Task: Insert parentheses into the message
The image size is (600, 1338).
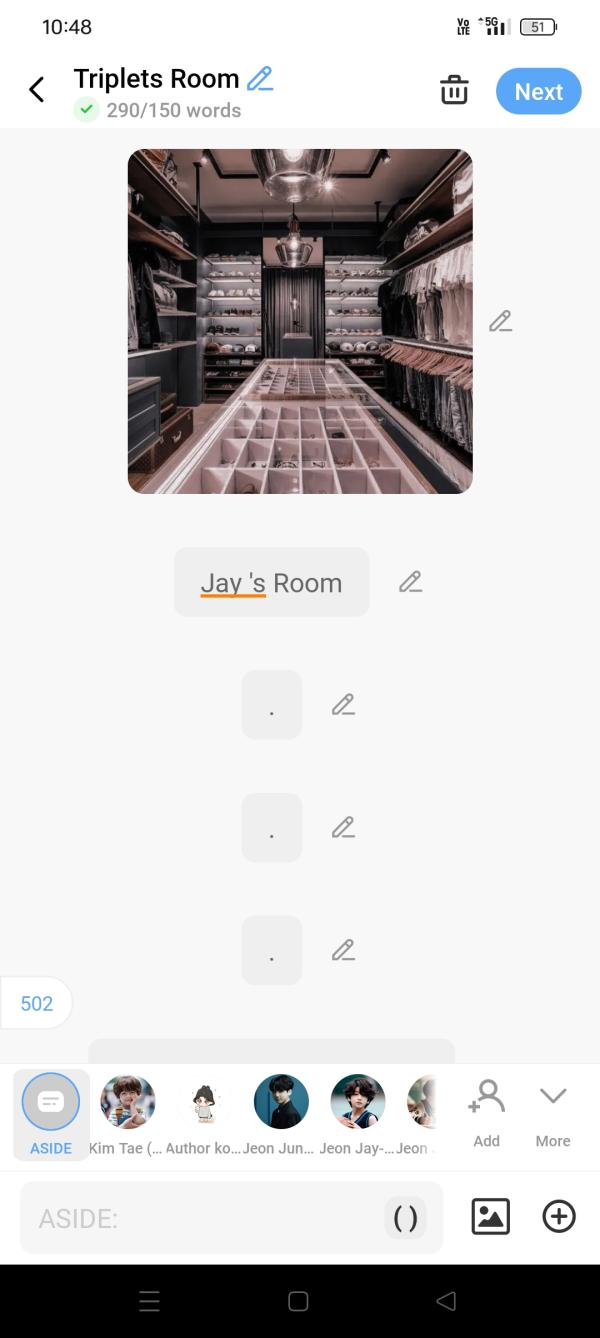Action: click(405, 1218)
